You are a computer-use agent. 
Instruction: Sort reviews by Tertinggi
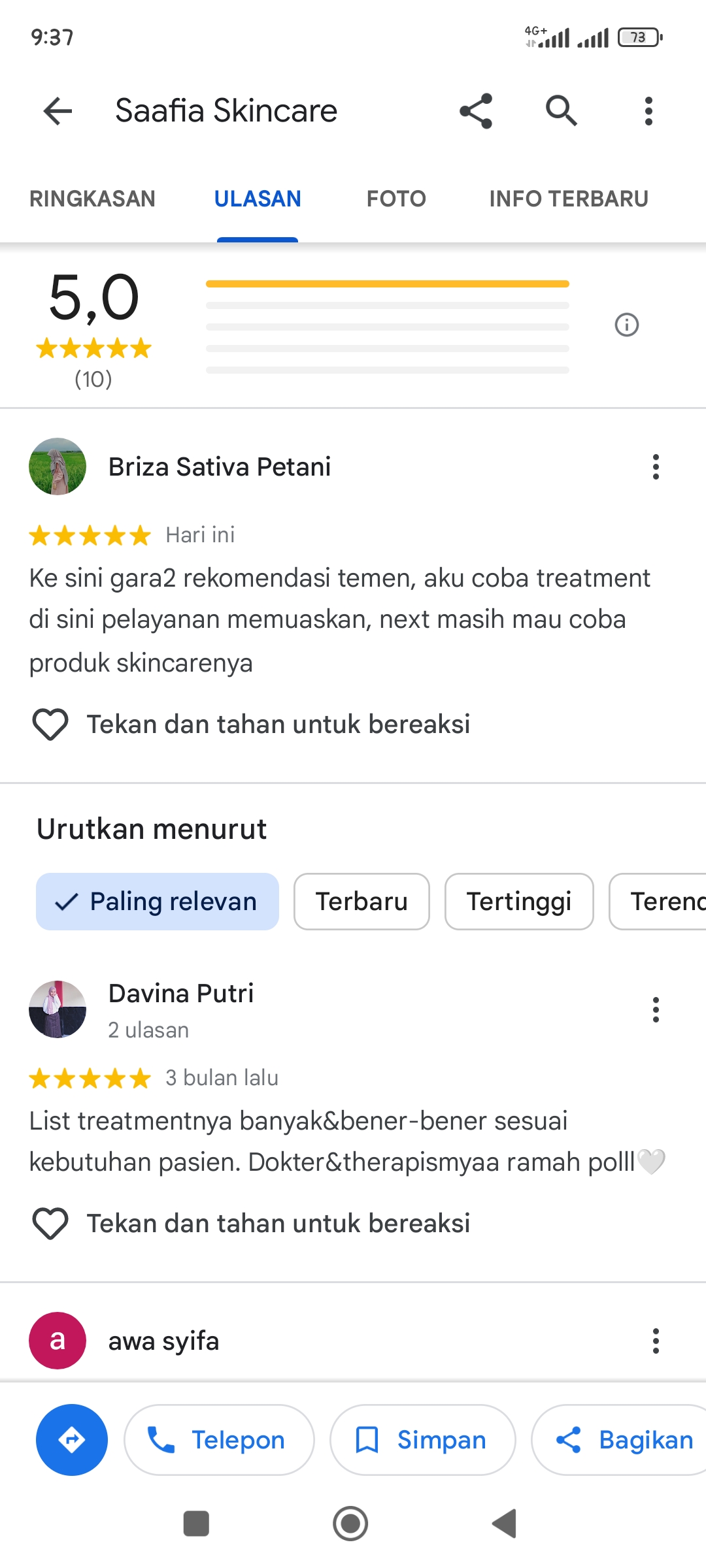tap(519, 902)
